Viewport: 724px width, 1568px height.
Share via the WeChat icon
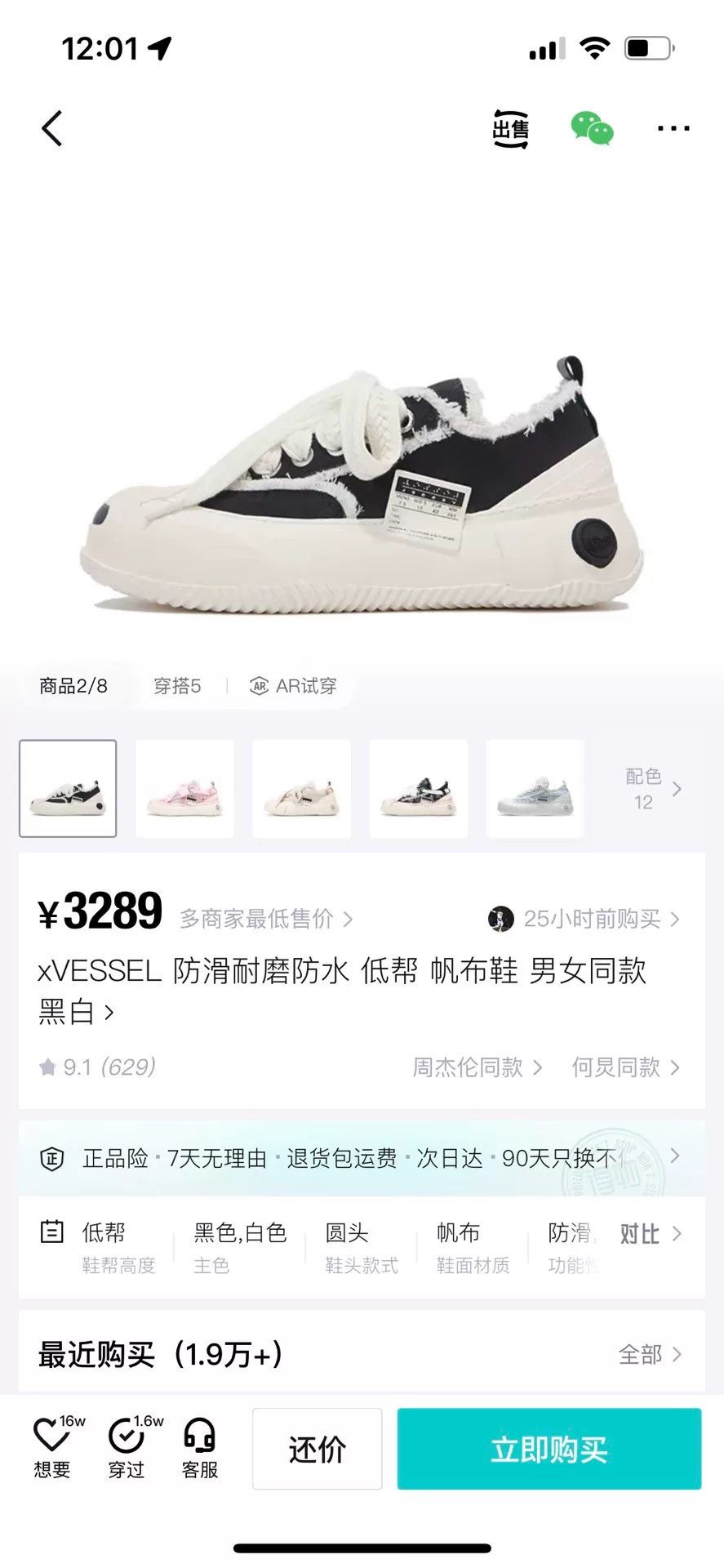tap(592, 129)
